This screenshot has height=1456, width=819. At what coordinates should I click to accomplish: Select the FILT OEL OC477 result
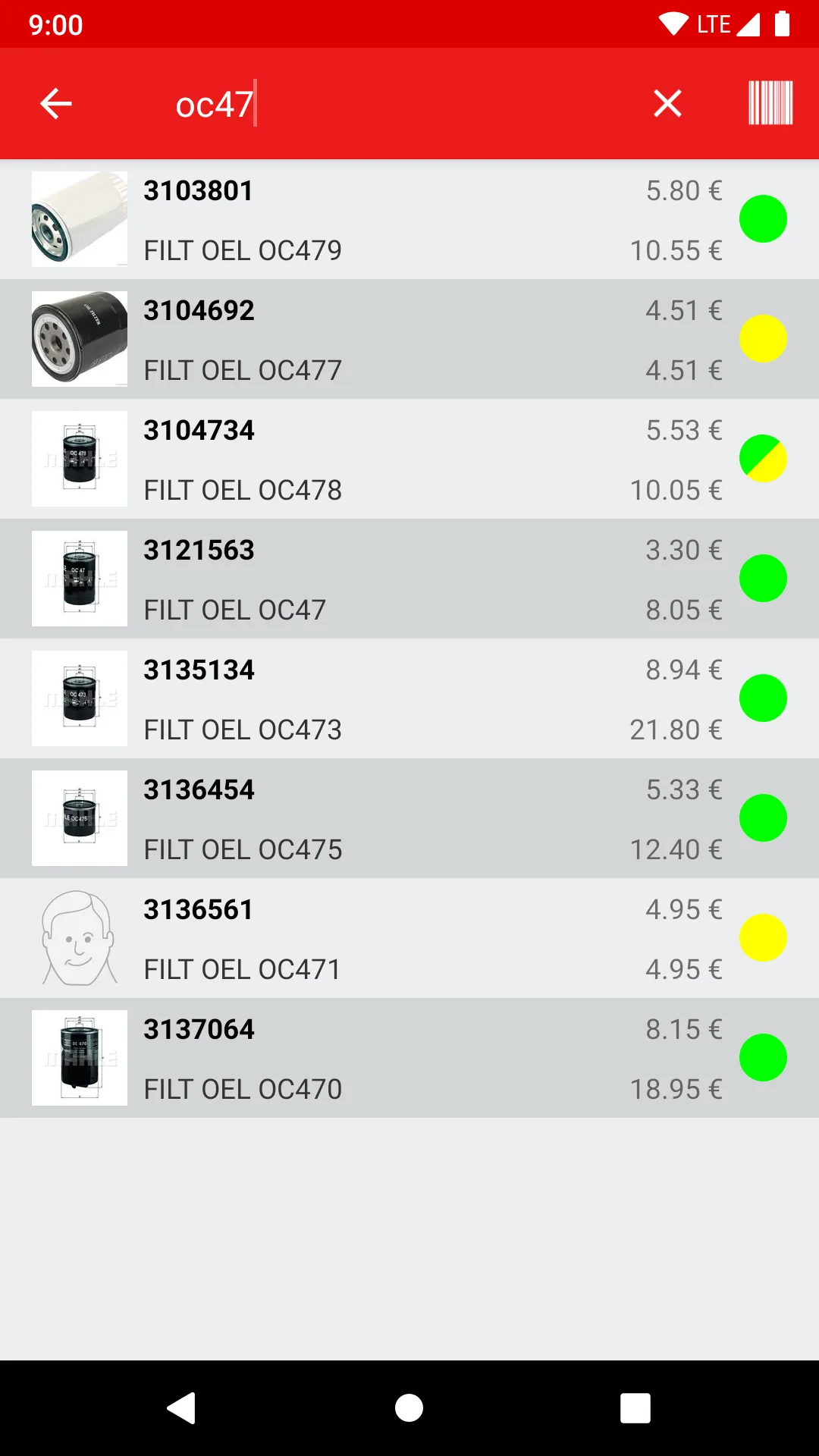(409, 340)
